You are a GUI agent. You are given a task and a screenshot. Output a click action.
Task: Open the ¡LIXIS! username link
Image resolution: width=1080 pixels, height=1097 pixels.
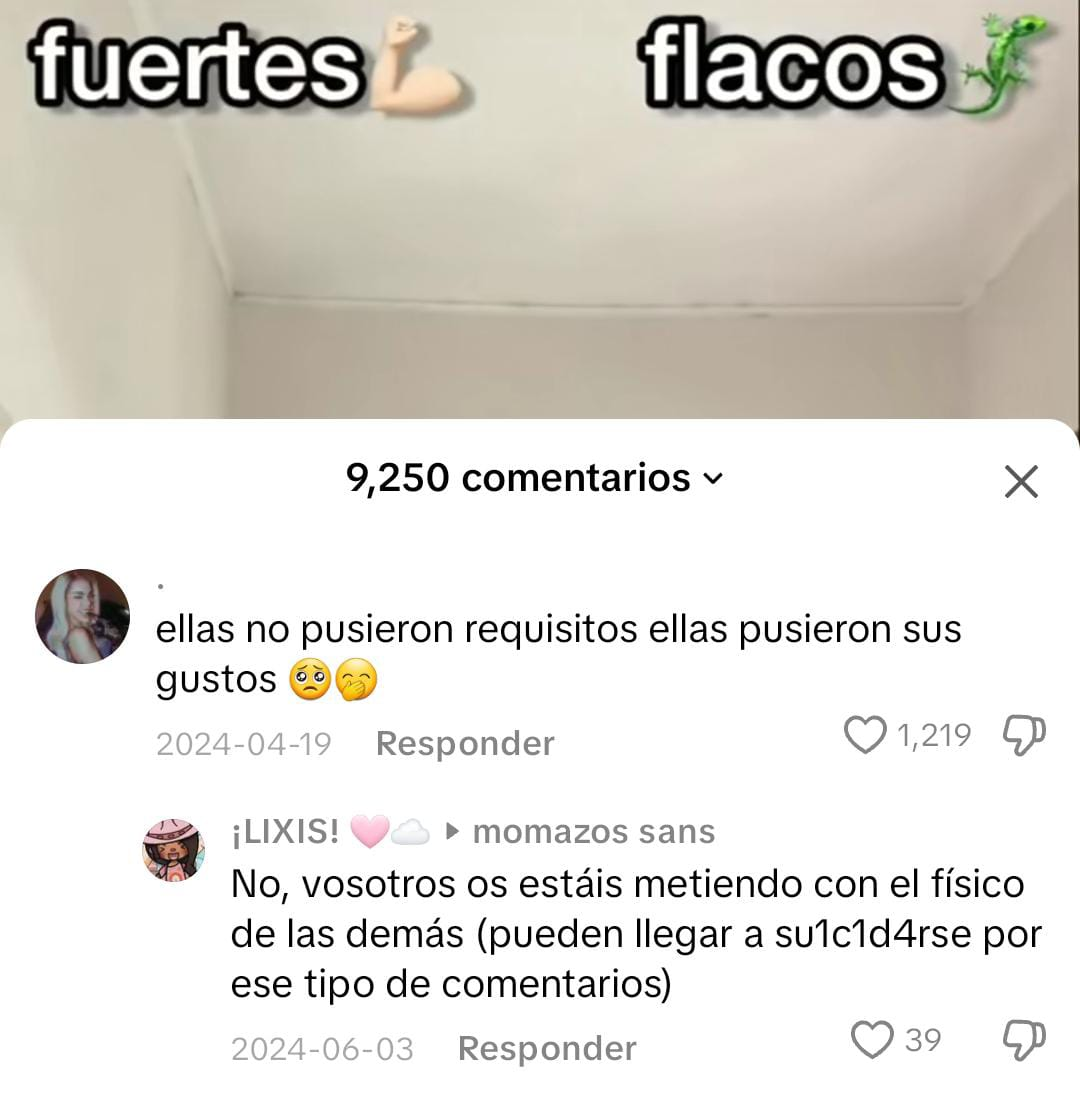(285, 831)
